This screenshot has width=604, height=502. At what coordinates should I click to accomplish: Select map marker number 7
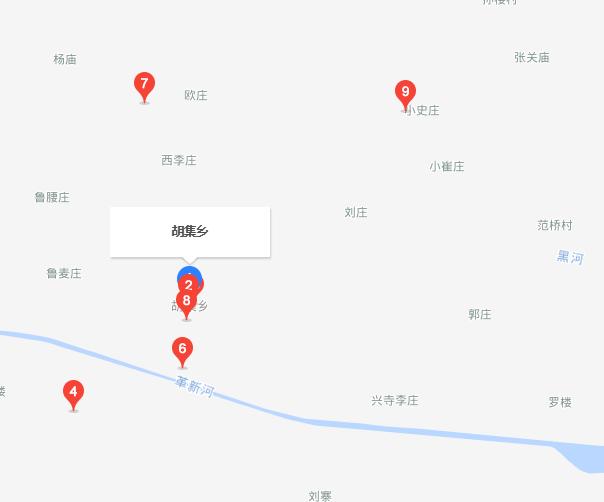point(144,86)
